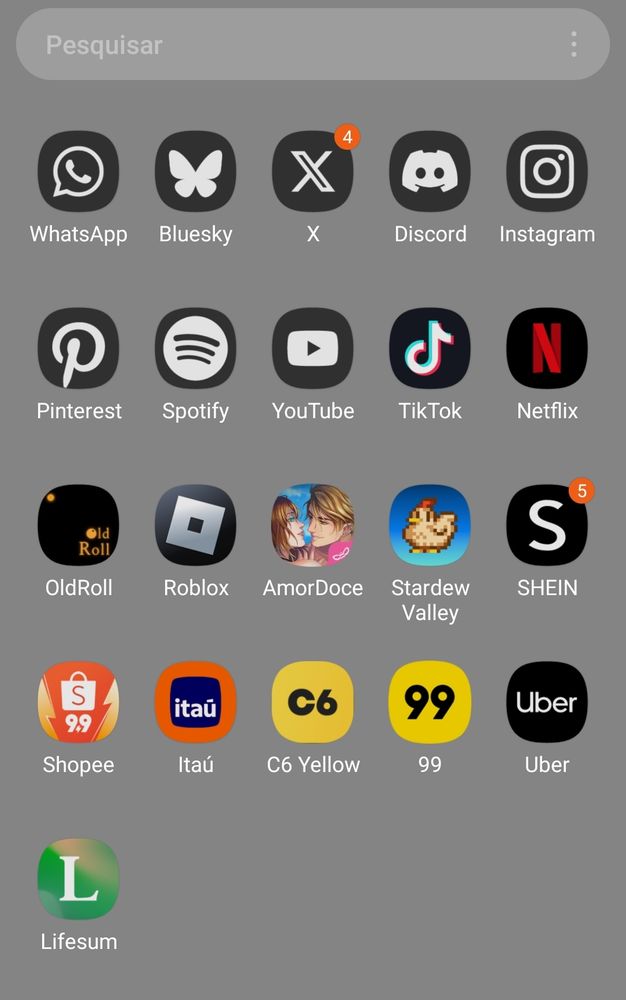The height and width of the screenshot is (1000, 626).
Task: Launch Netflix
Action: coord(547,349)
